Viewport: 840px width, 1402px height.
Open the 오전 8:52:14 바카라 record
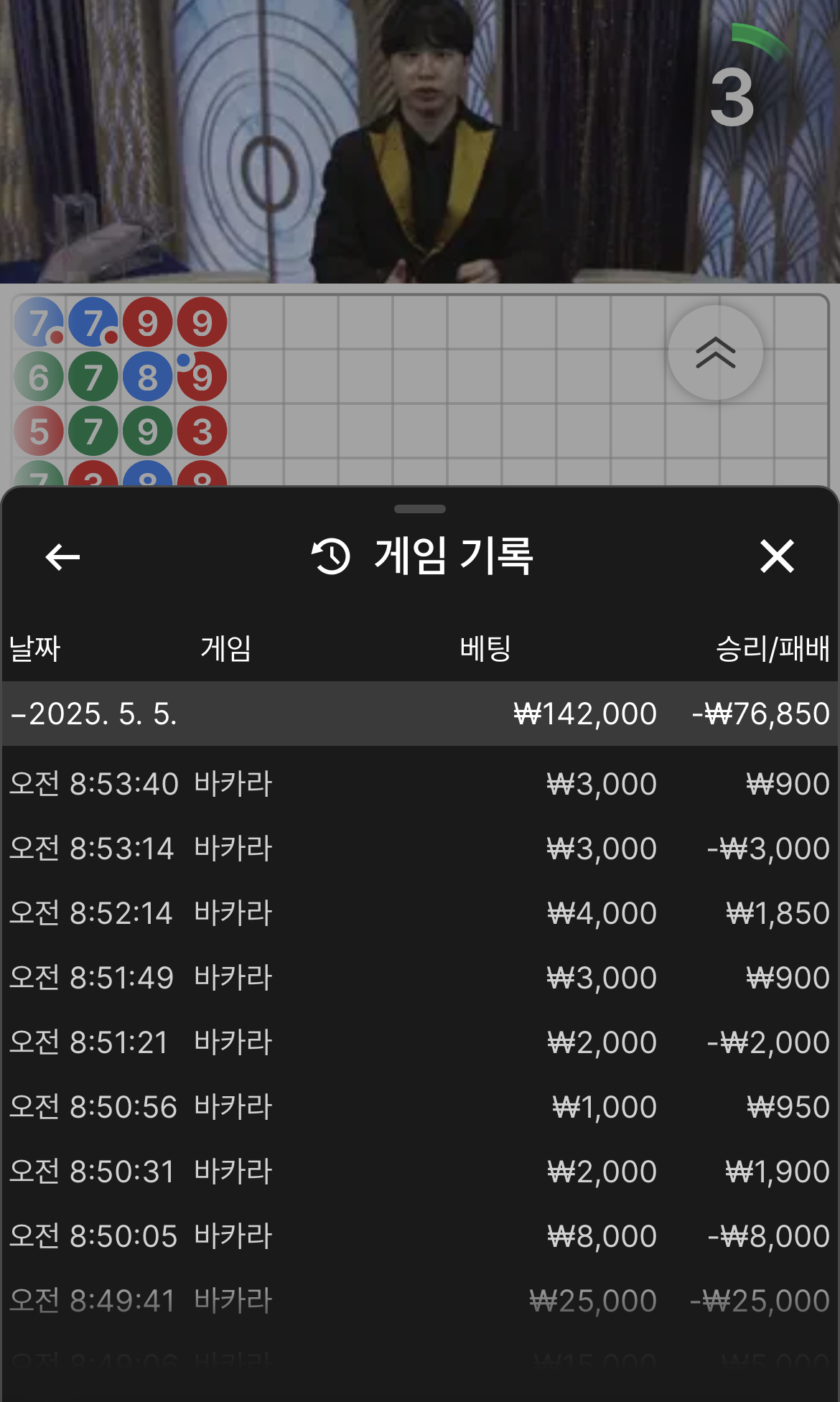click(420, 912)
